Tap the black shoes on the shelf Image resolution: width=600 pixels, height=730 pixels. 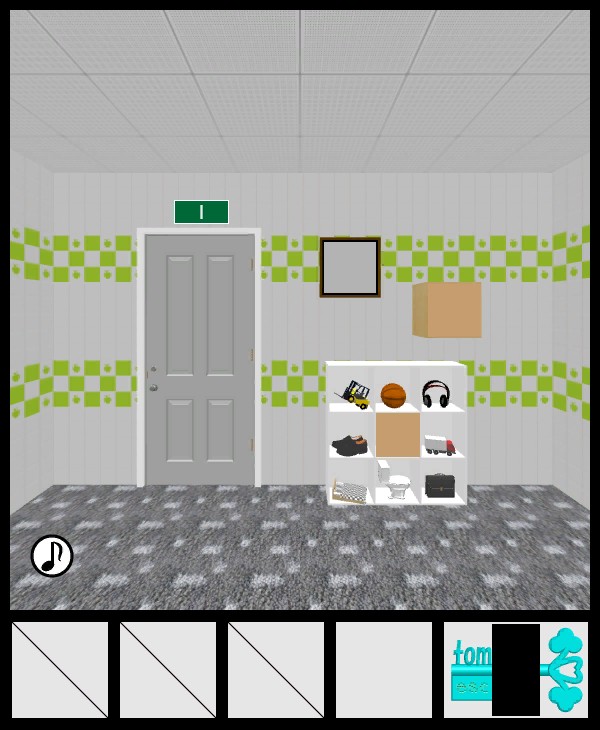[x=350, y=444]
